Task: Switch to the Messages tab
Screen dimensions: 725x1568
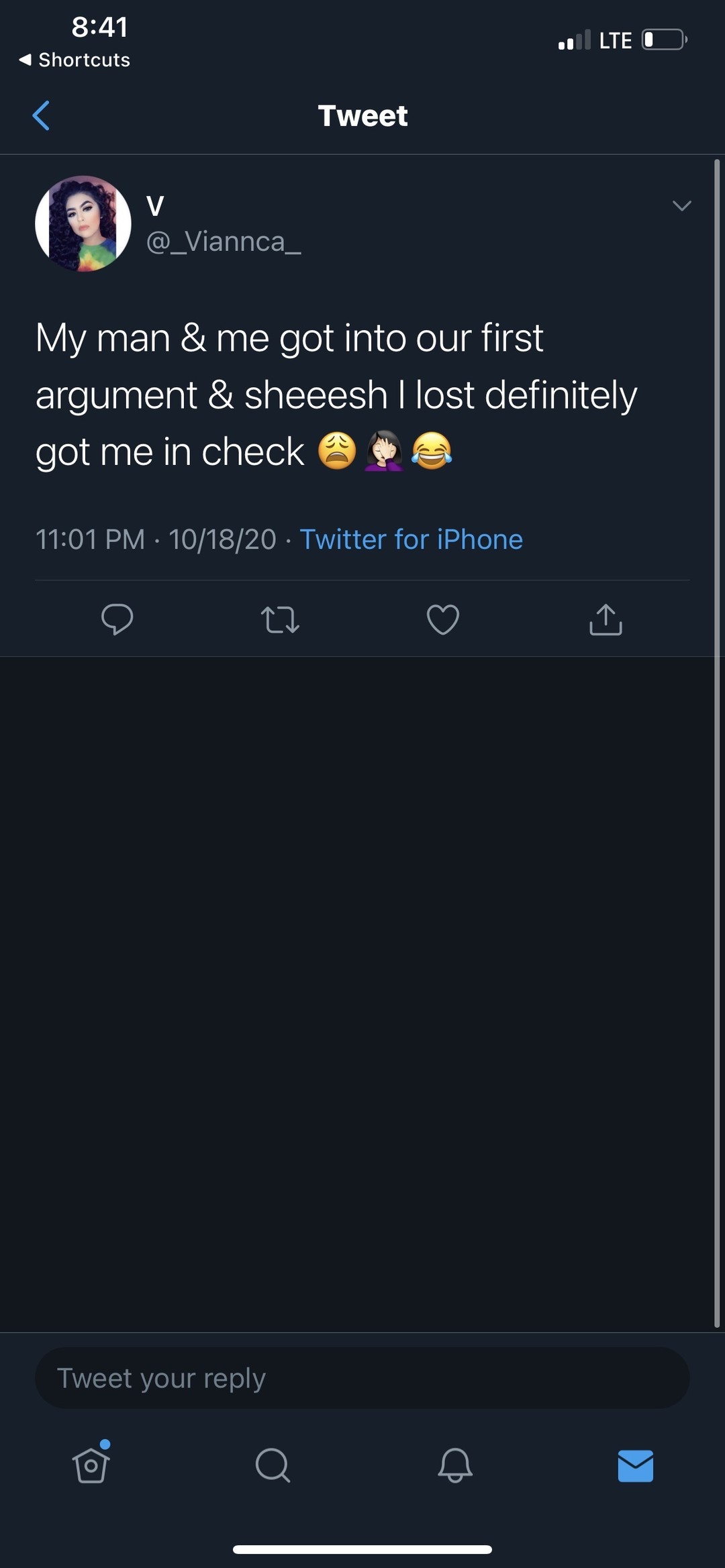Action: (636, 1465)
